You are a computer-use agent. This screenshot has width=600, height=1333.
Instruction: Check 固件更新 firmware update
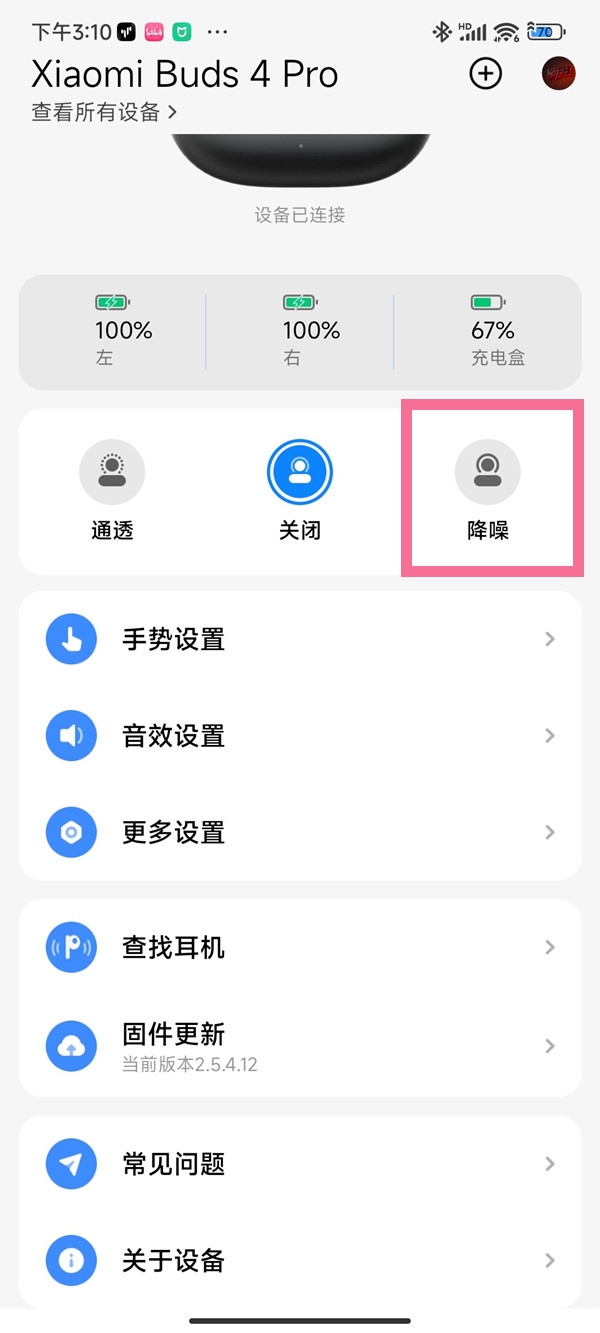[300, 1045]
